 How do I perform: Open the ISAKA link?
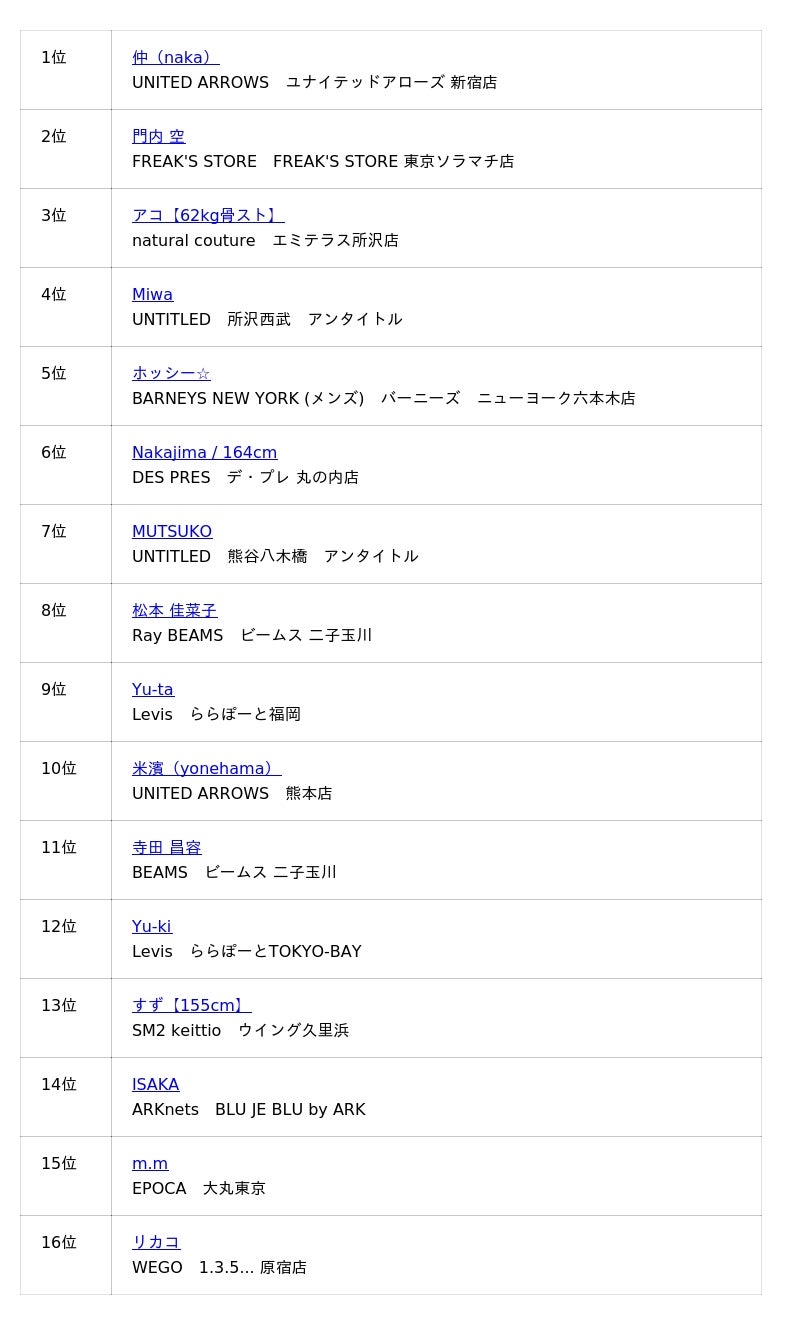155,1084
